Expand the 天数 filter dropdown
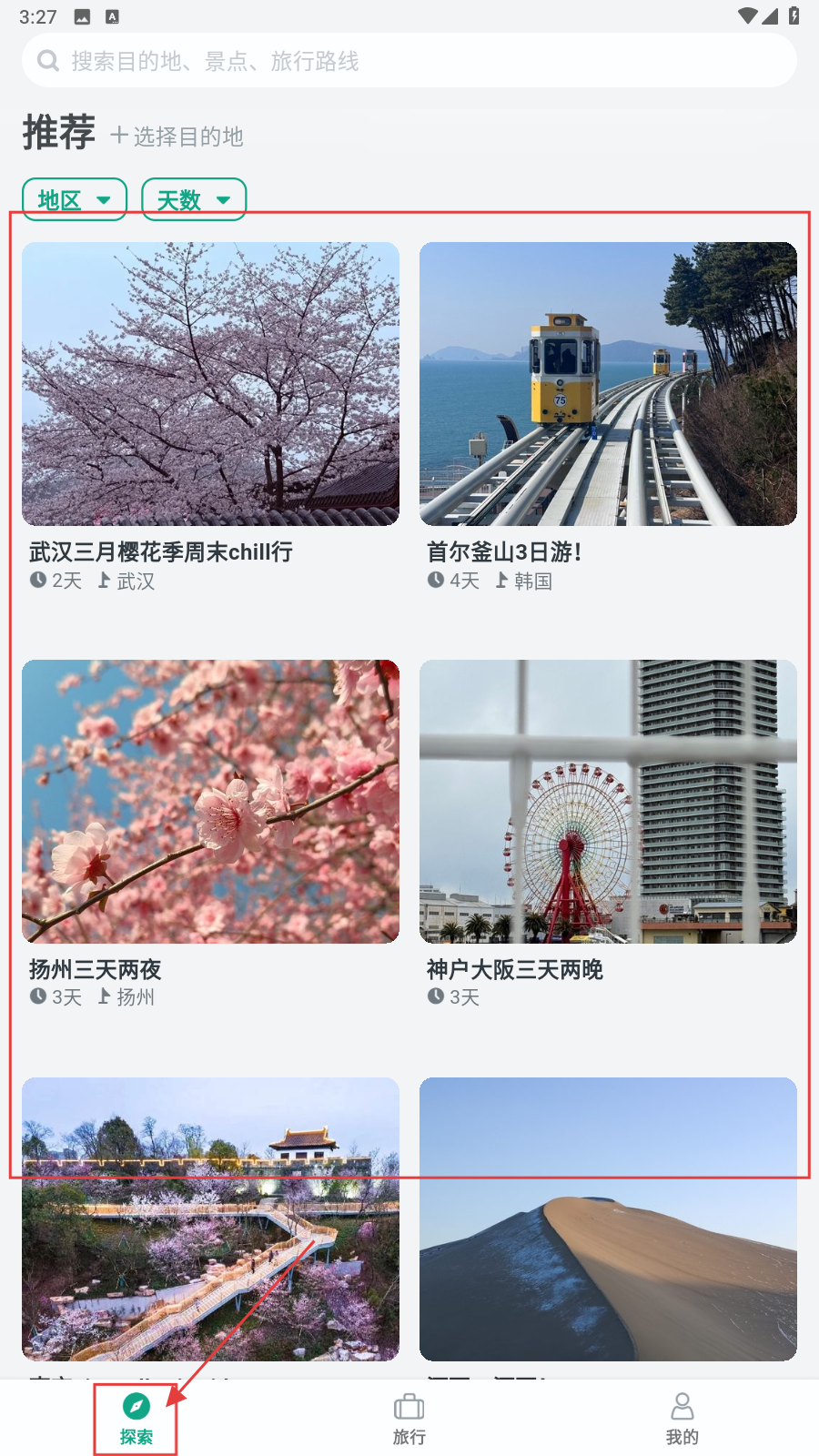819x1456 pixels. tap(194, 199)
